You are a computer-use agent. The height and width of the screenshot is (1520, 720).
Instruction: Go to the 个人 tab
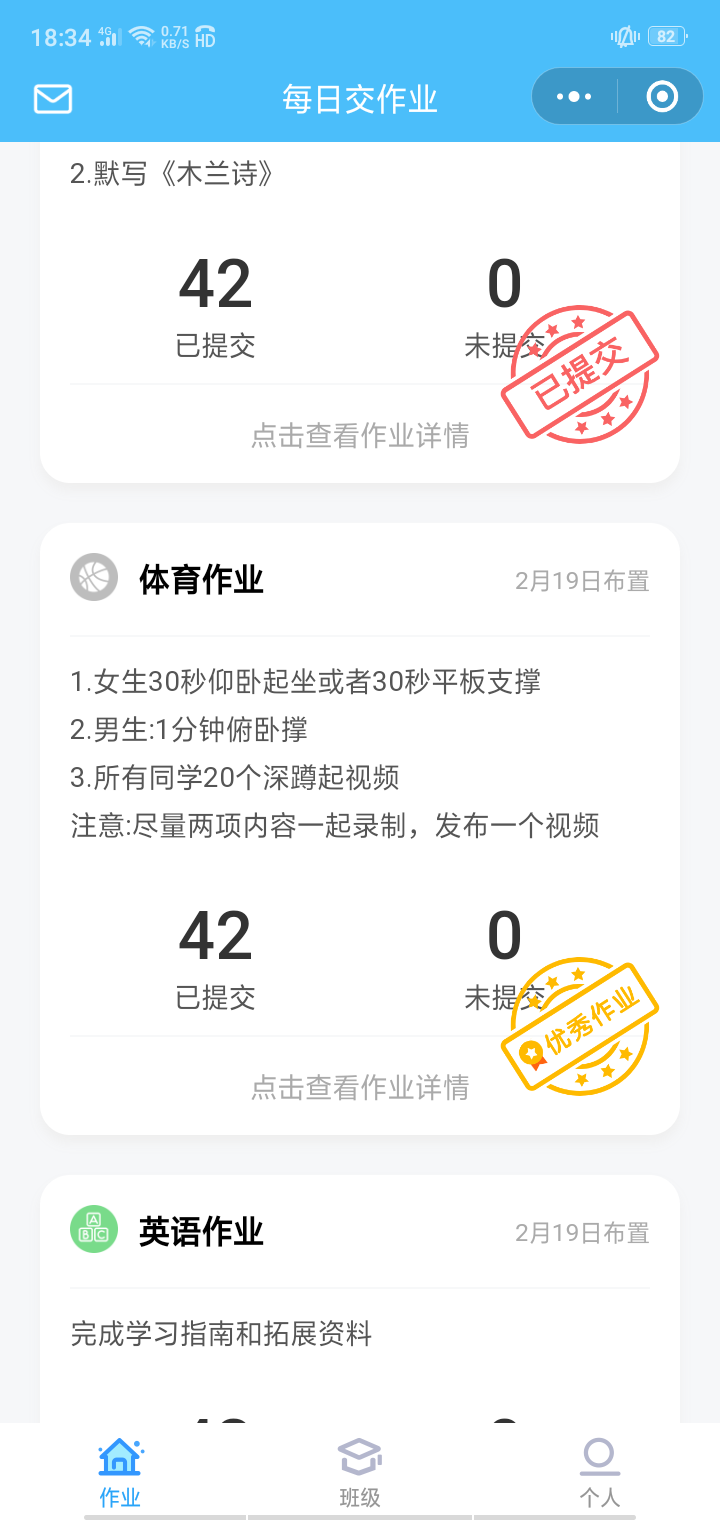(599, 1472)
